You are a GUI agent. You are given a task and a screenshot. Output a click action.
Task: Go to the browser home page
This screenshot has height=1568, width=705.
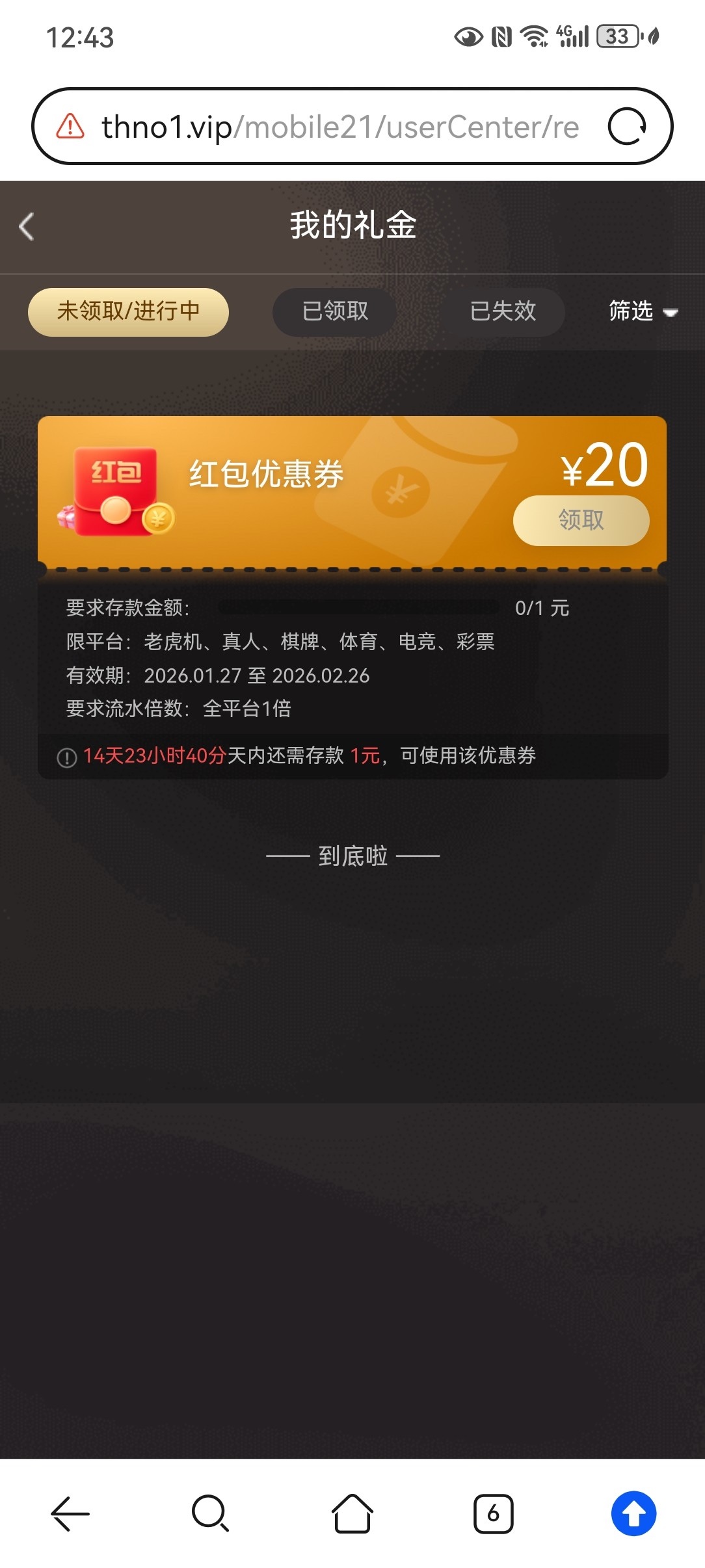pos(352,1513)
